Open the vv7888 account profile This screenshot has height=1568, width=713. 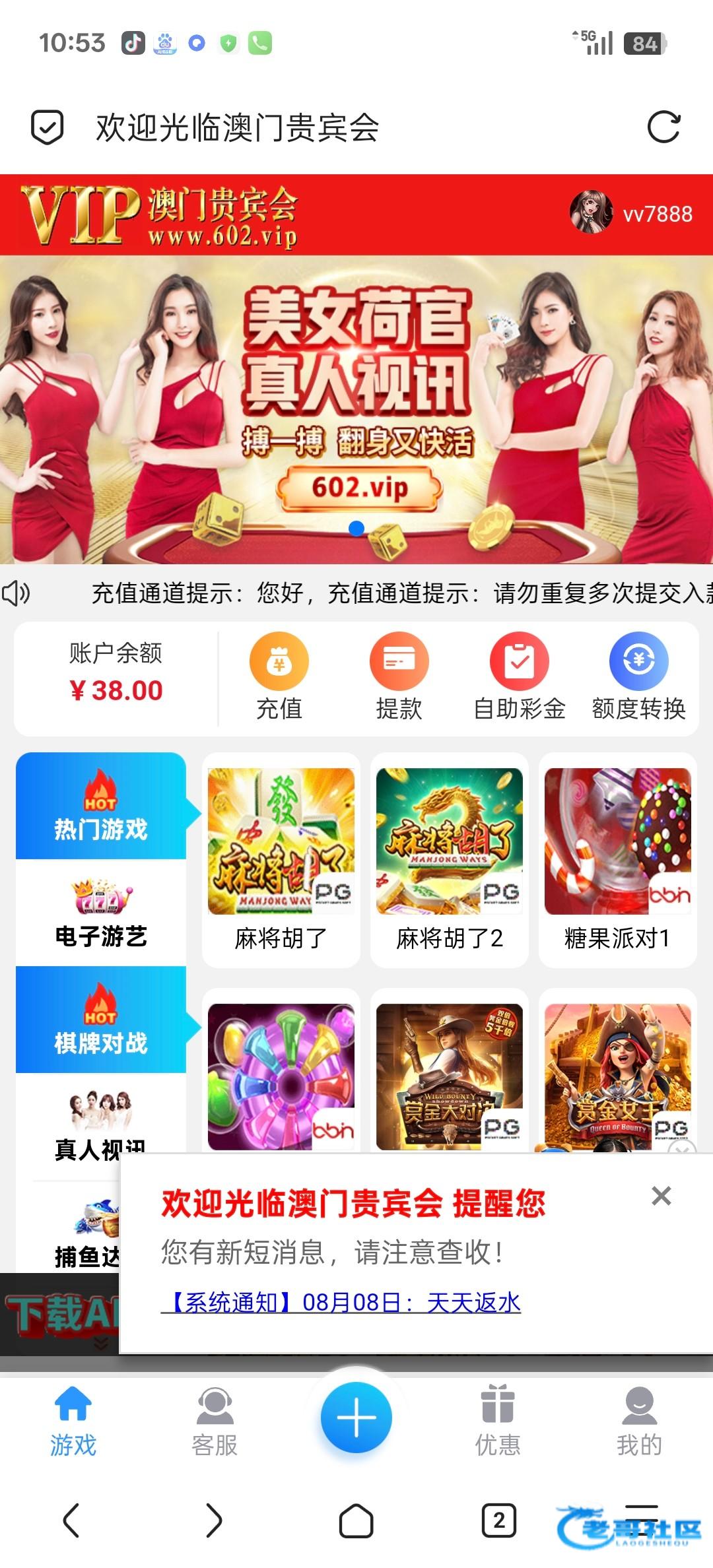pos(630,213)
